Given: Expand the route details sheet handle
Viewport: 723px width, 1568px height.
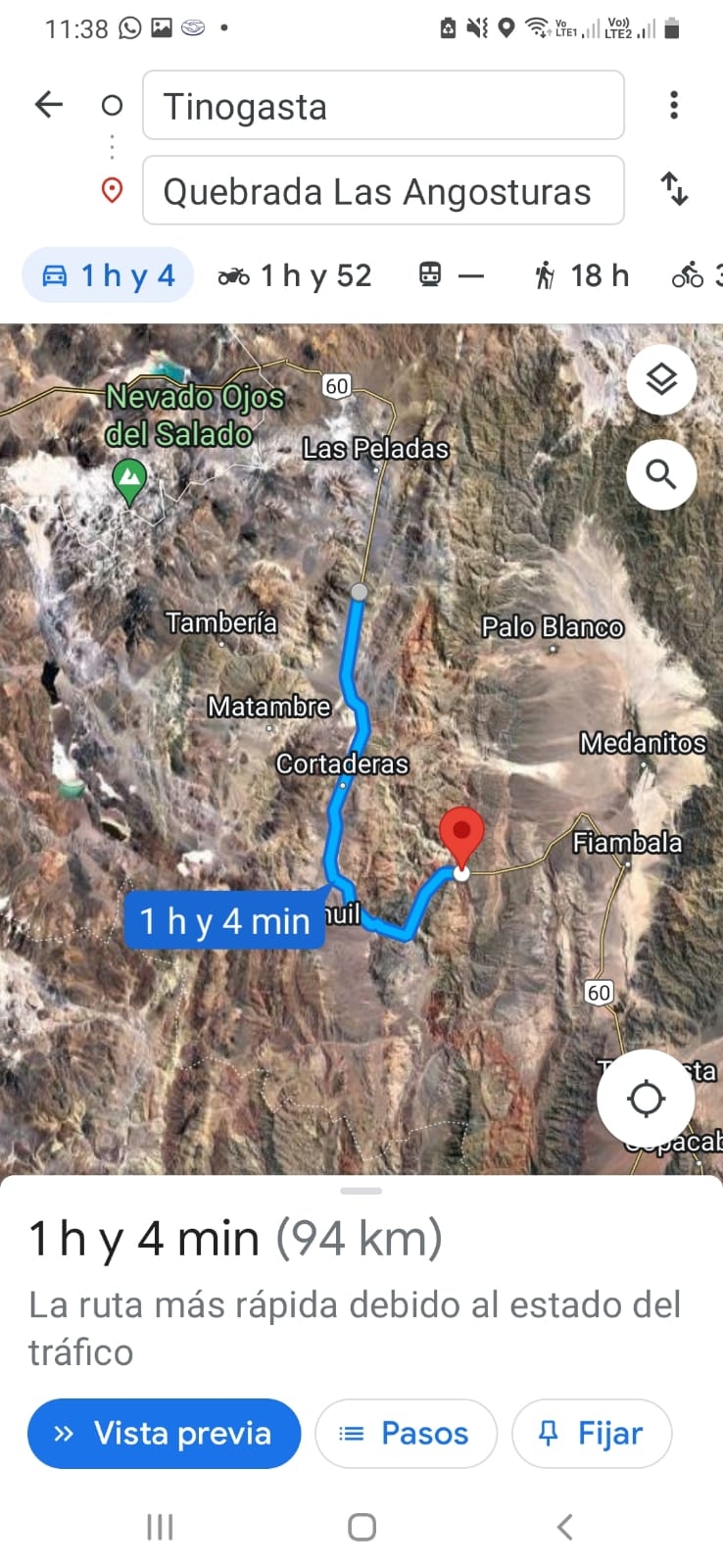Looking at the screenshot, I should [x=361, y=1191].
